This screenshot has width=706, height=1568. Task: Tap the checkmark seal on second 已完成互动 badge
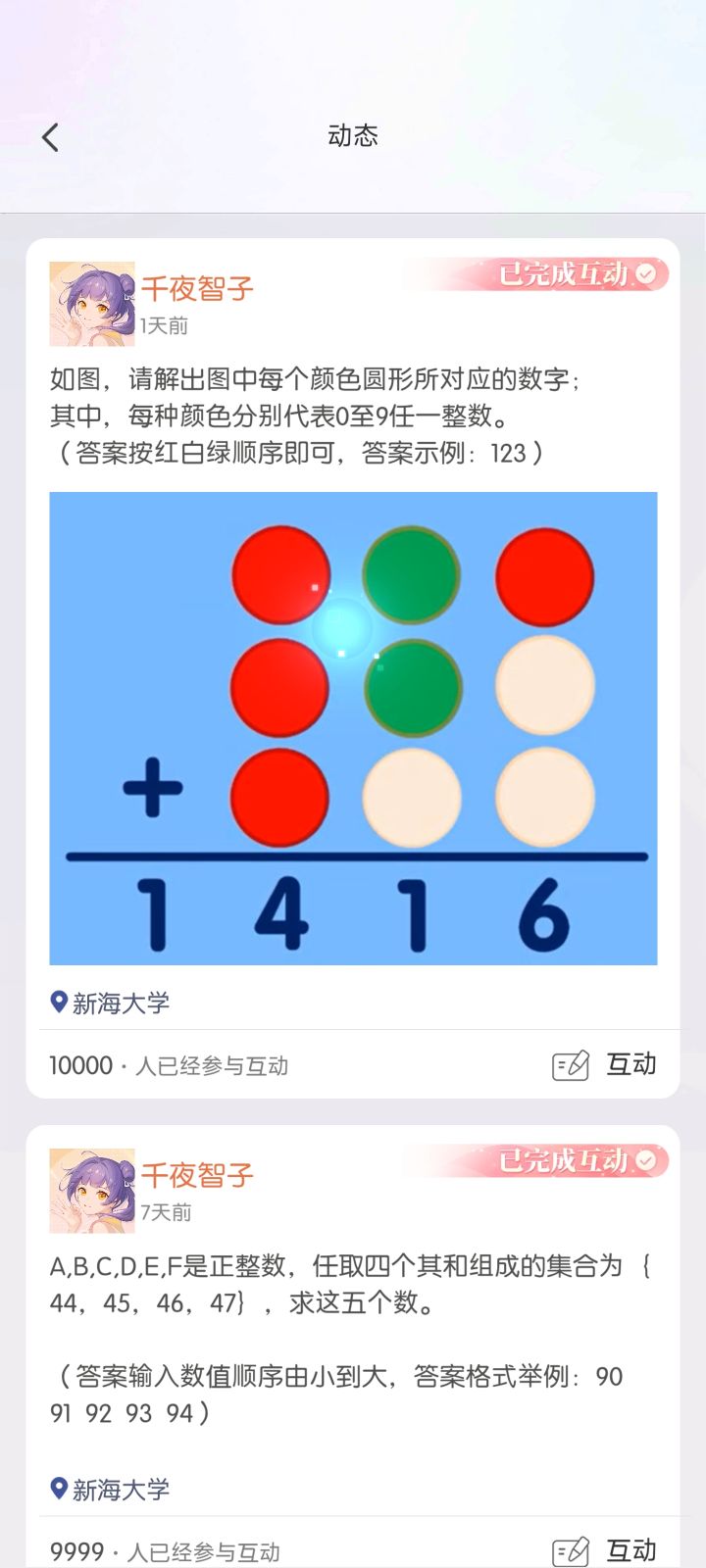tap(645, 1163)
